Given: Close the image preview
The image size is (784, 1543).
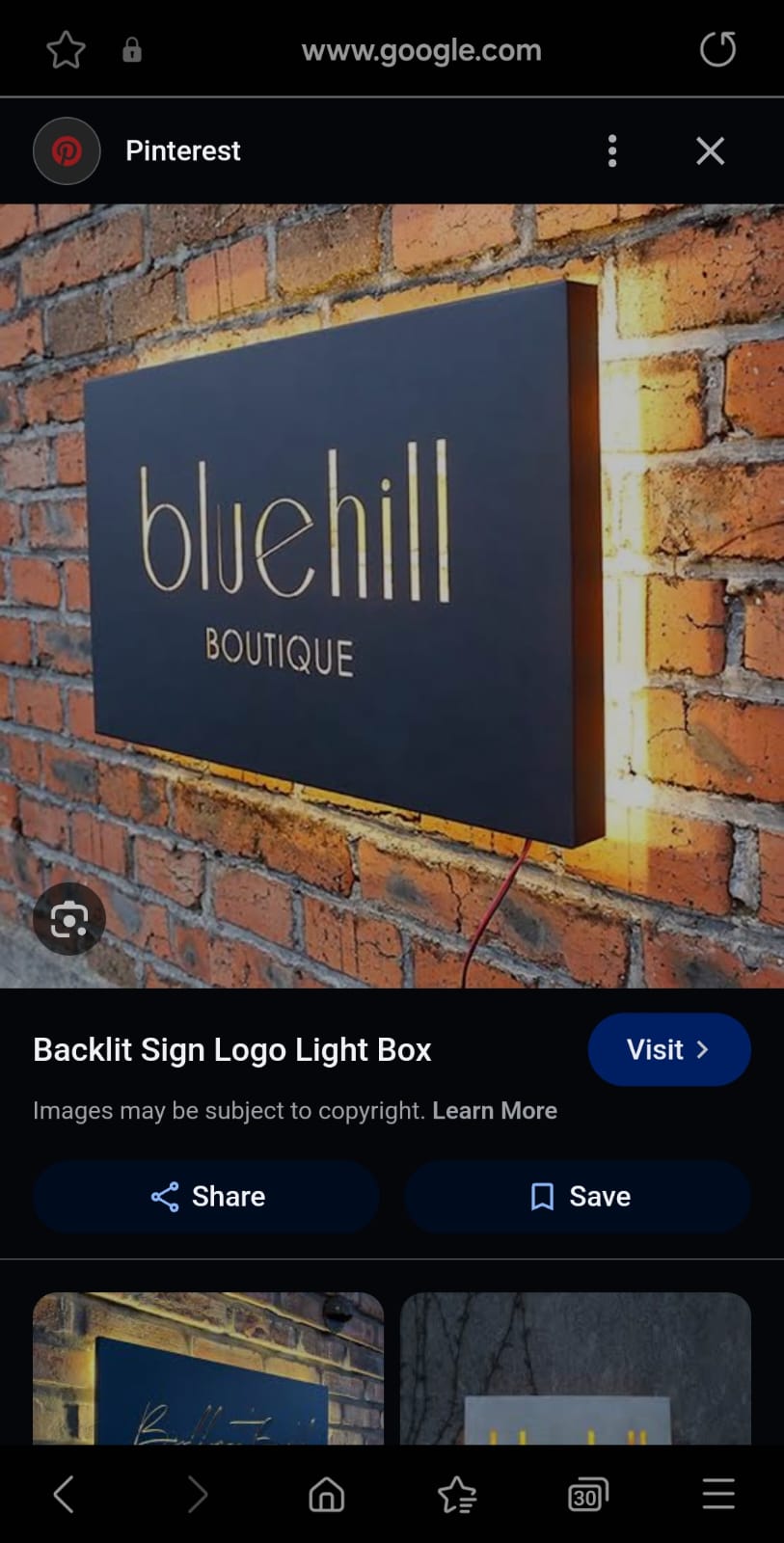Looking at the screenshot, I should coord(711,151).
